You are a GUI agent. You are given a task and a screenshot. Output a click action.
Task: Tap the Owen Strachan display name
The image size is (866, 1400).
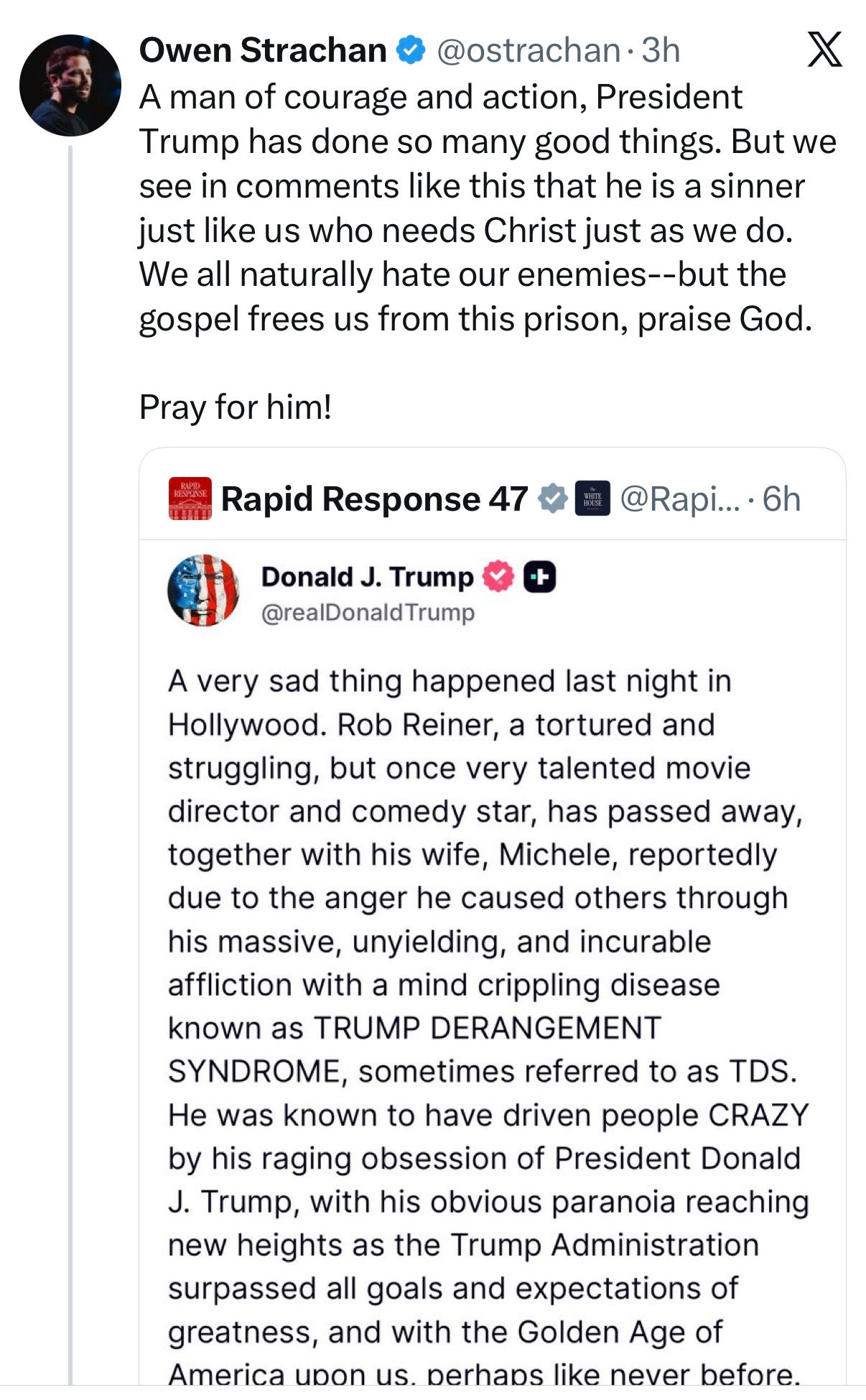click(x=263, y=50)
